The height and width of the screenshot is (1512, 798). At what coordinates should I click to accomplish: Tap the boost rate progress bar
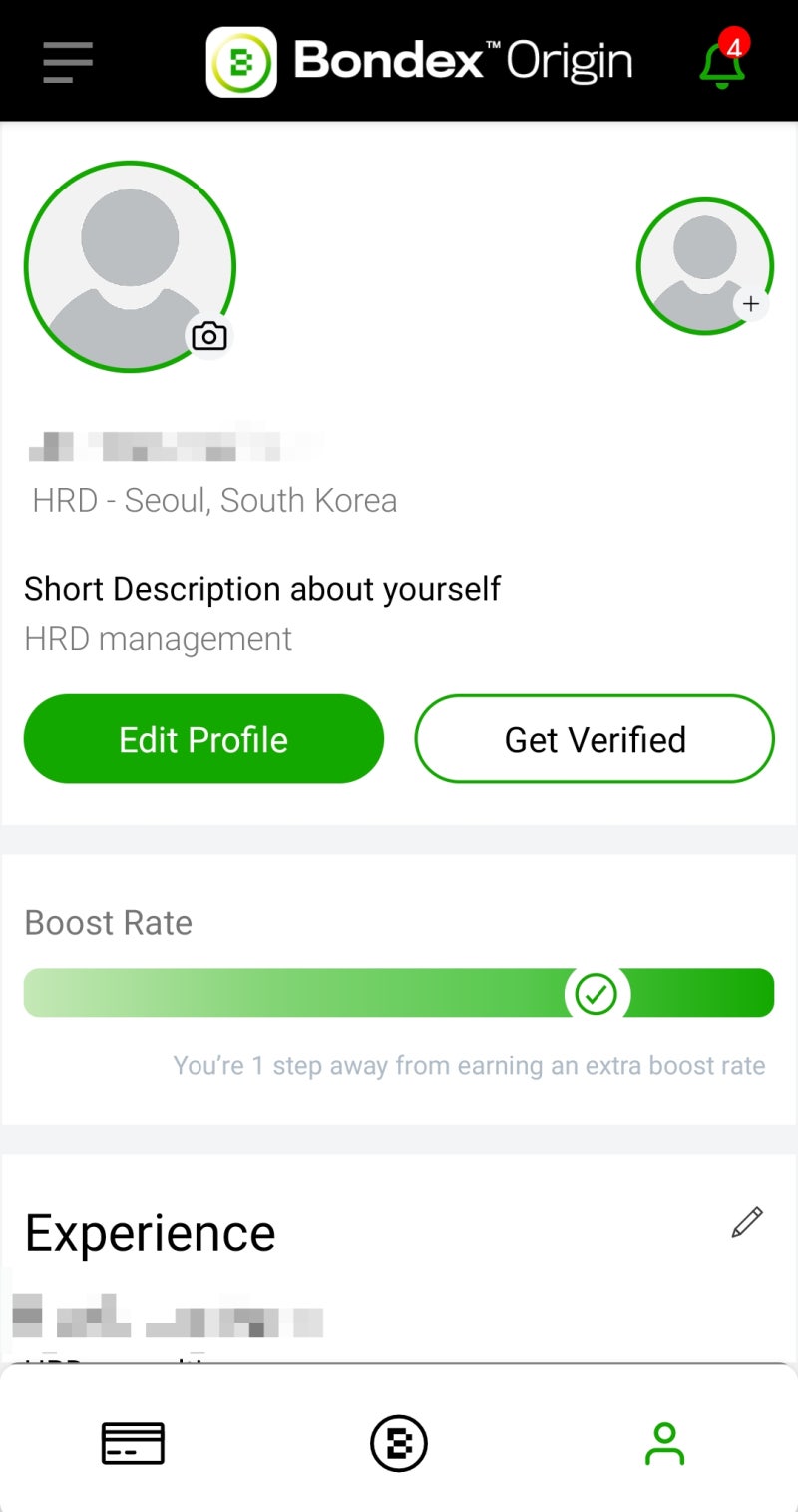pyautogui.click(x=299, y=993)
